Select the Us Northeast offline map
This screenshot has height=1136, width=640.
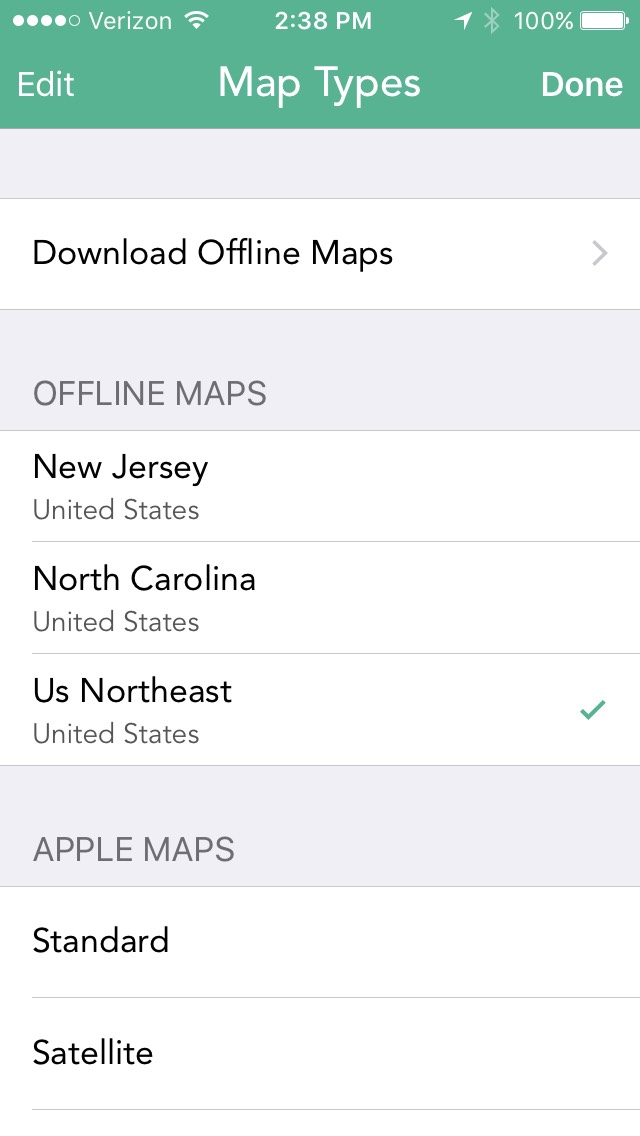[x=320, y=709]
